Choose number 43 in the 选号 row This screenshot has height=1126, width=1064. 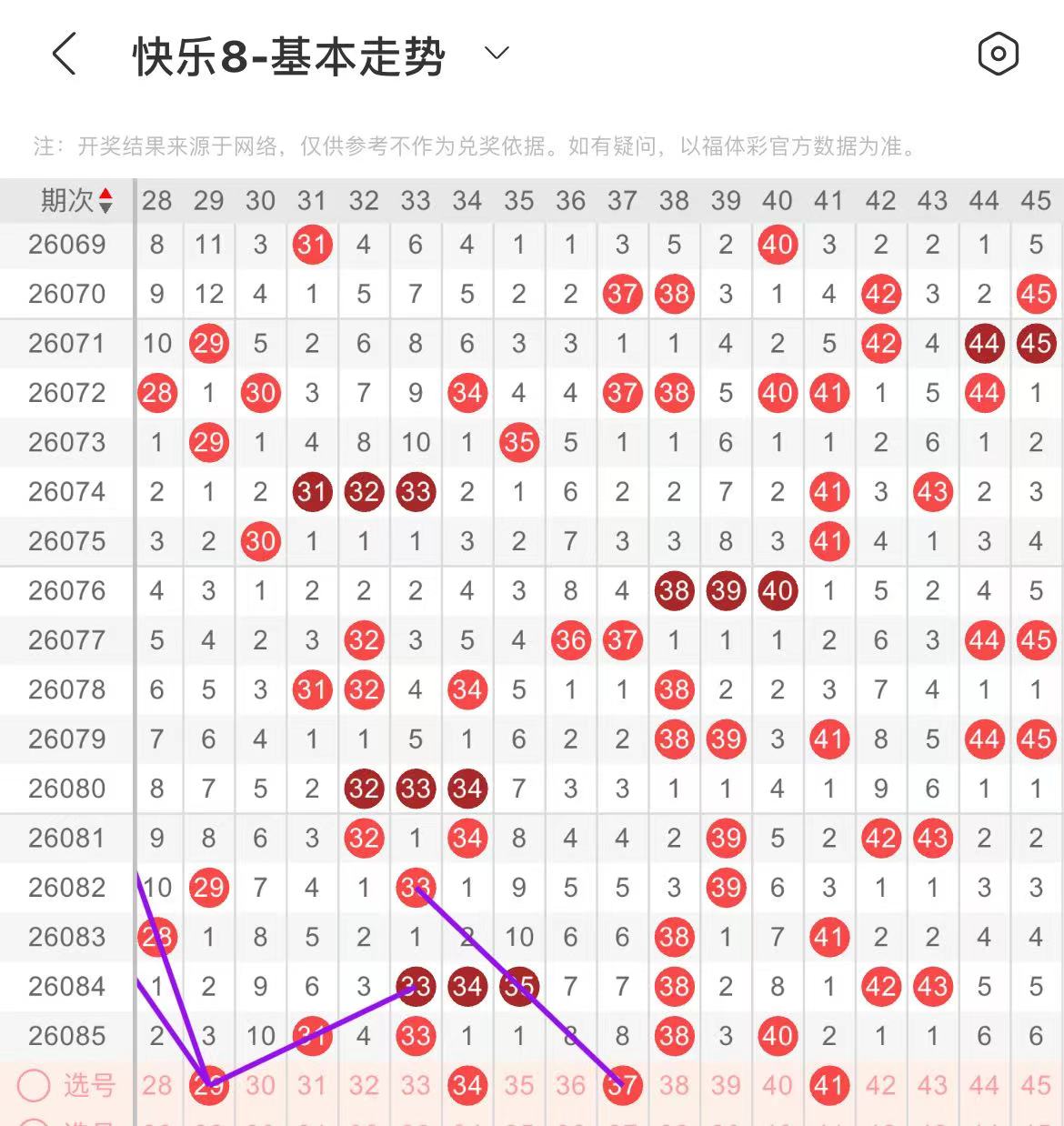click(932, 1085)
